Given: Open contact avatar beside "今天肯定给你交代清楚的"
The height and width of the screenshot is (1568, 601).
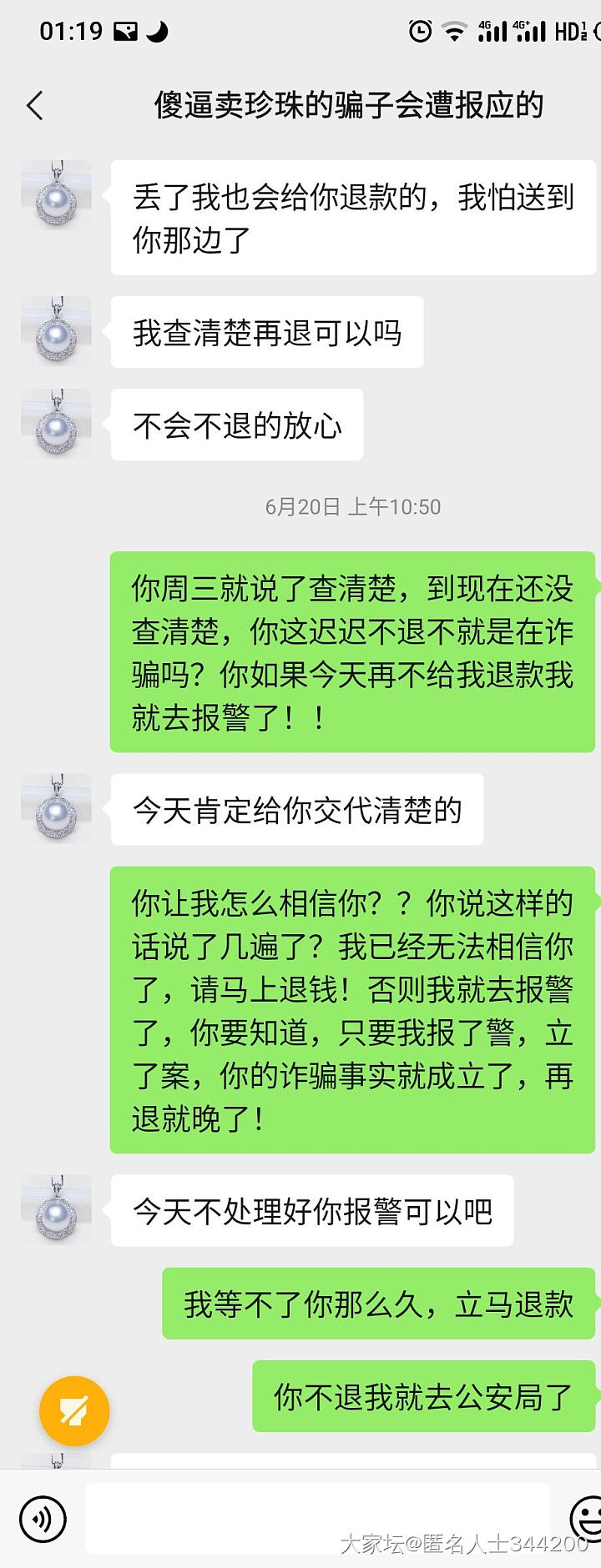Looking at the screenshot, I should coord(56,809).
